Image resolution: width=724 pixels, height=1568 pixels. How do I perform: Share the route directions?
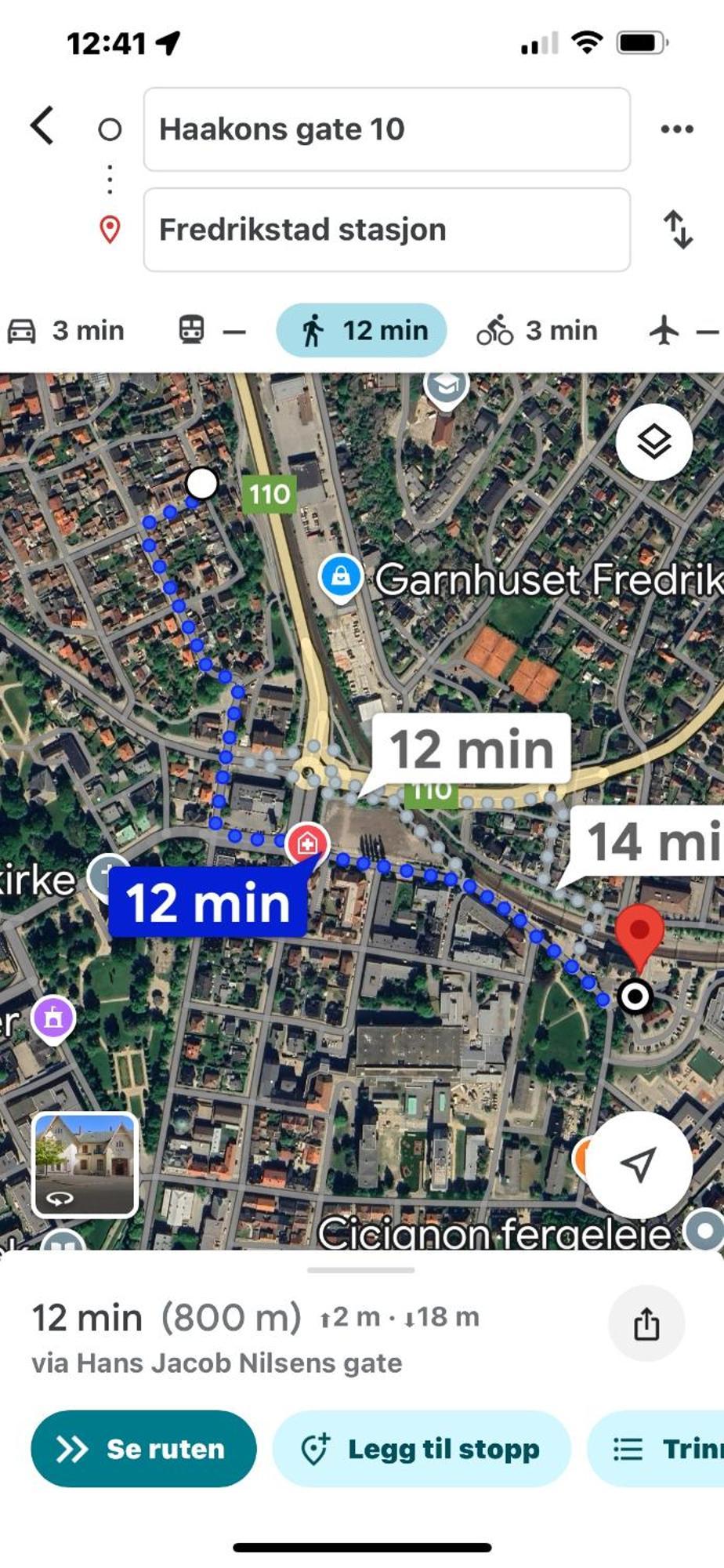646,1323
